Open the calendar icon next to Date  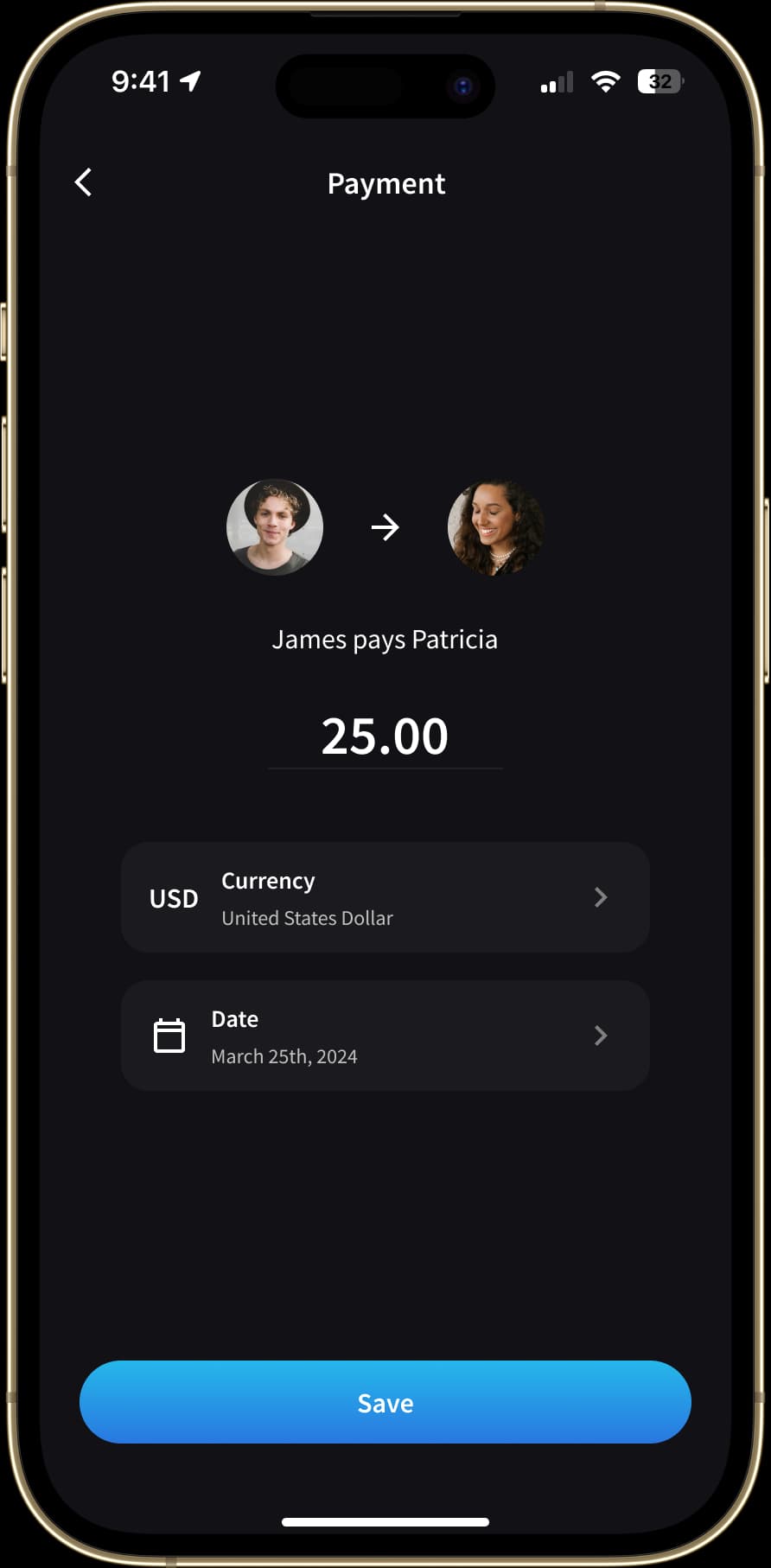[169, 1034]
